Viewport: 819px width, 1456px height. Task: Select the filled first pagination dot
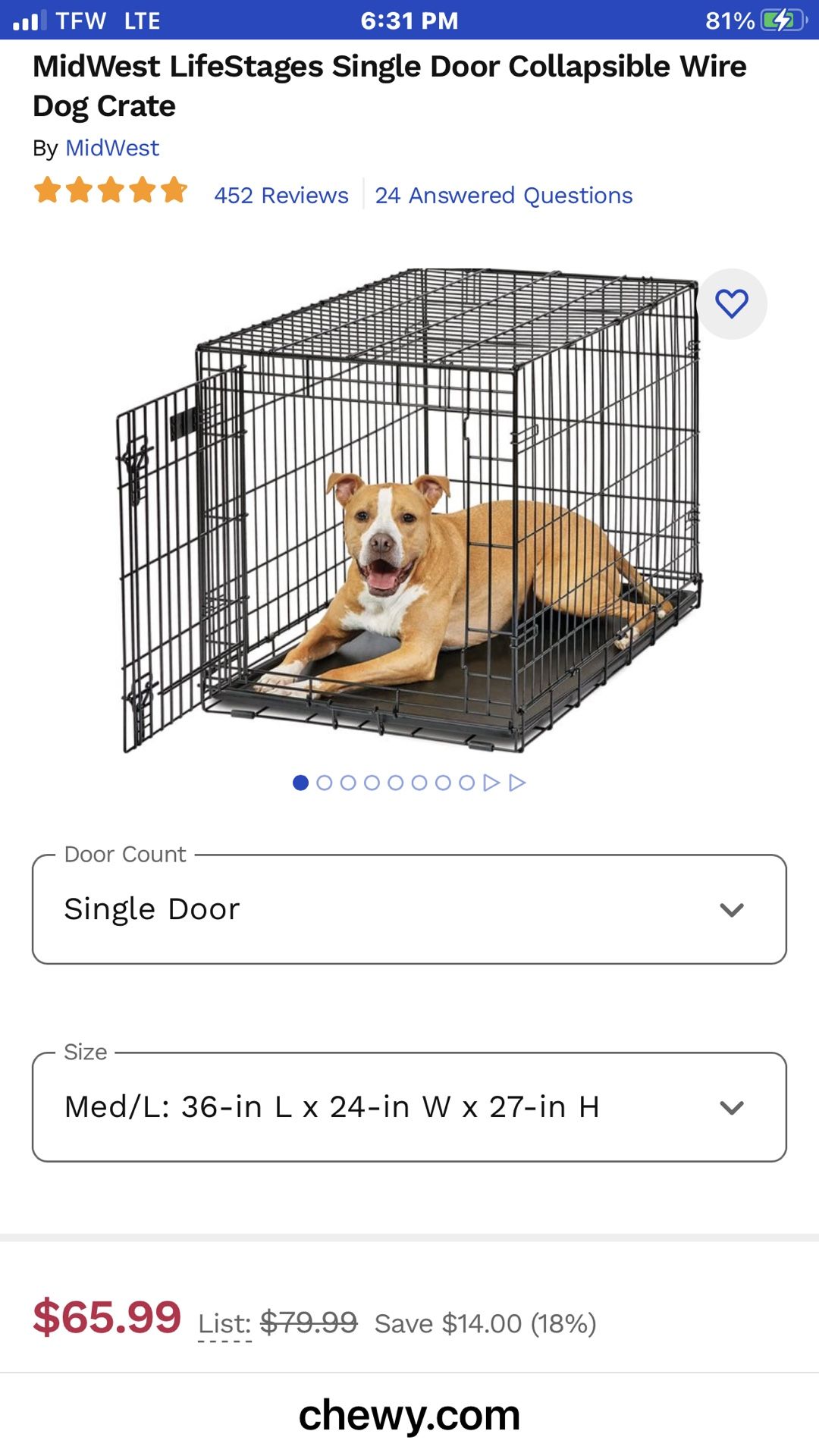tap(302, 783)
